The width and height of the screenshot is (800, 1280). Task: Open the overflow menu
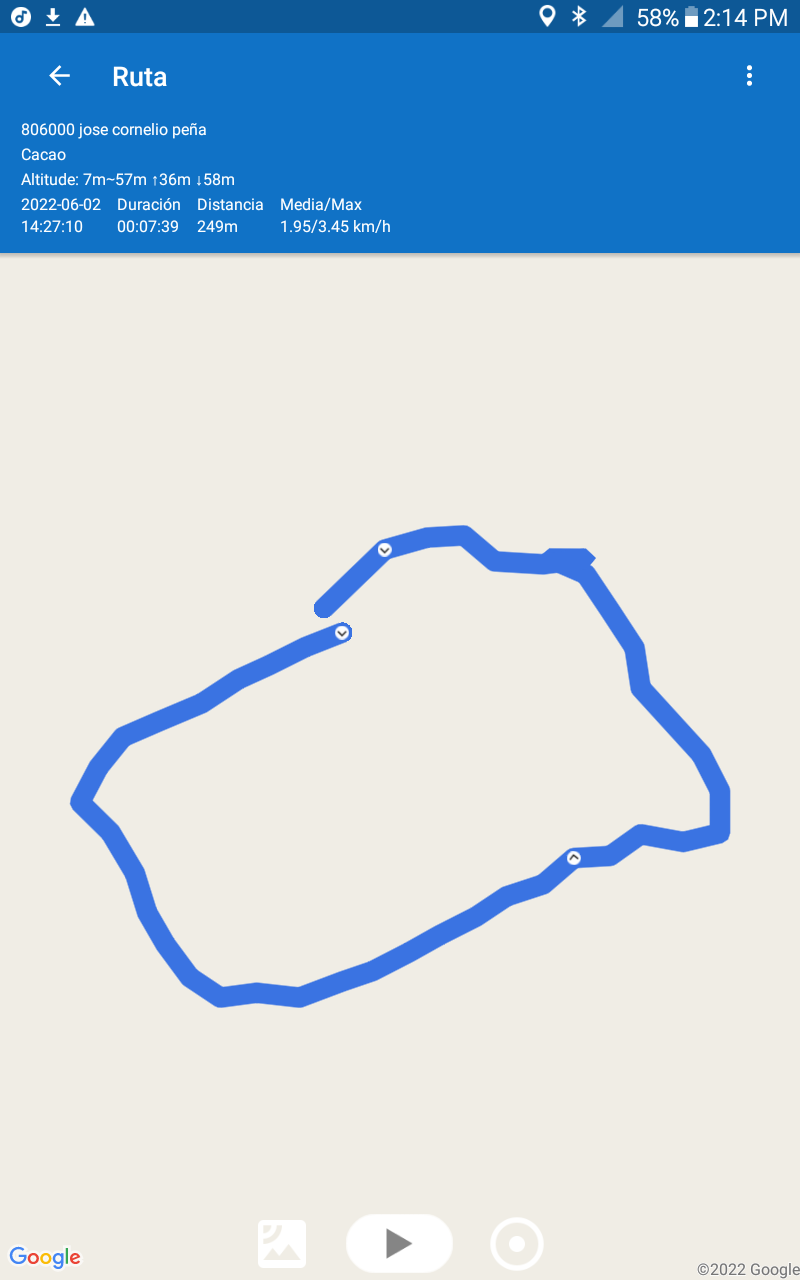(x=749, y=76)
